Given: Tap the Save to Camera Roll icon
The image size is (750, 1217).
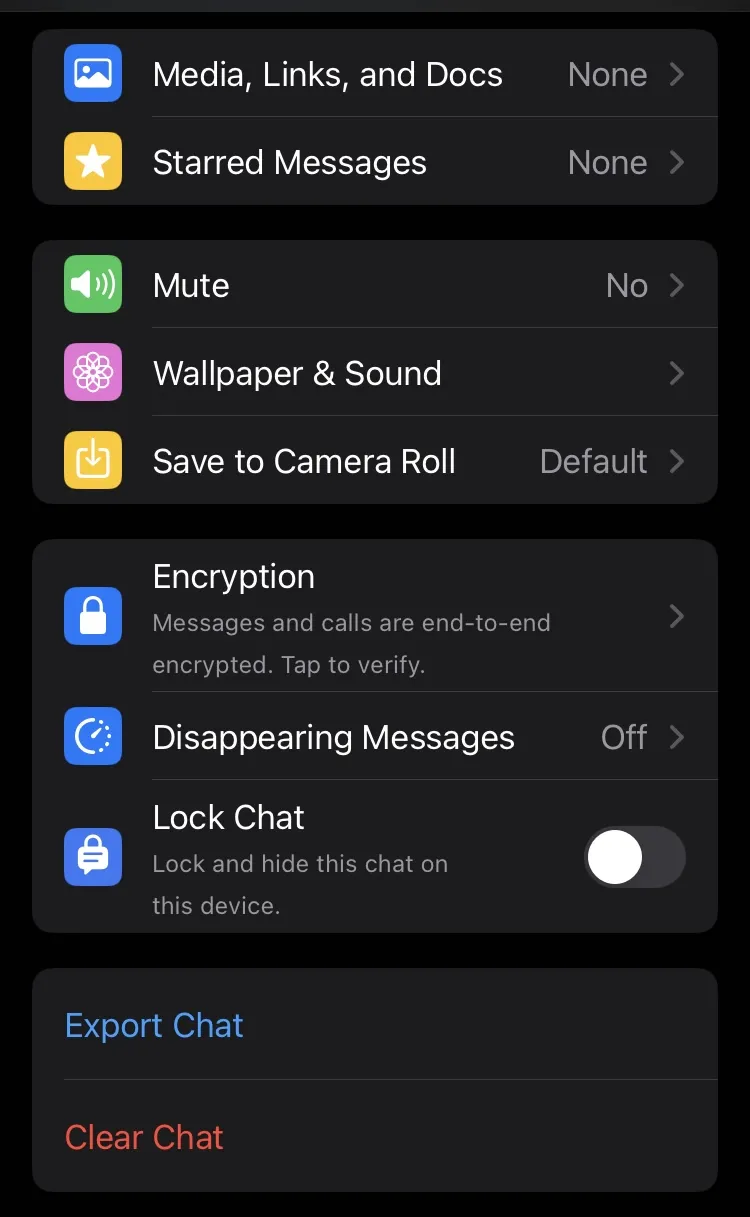Looking at the screenshot, I should (92, 460).
